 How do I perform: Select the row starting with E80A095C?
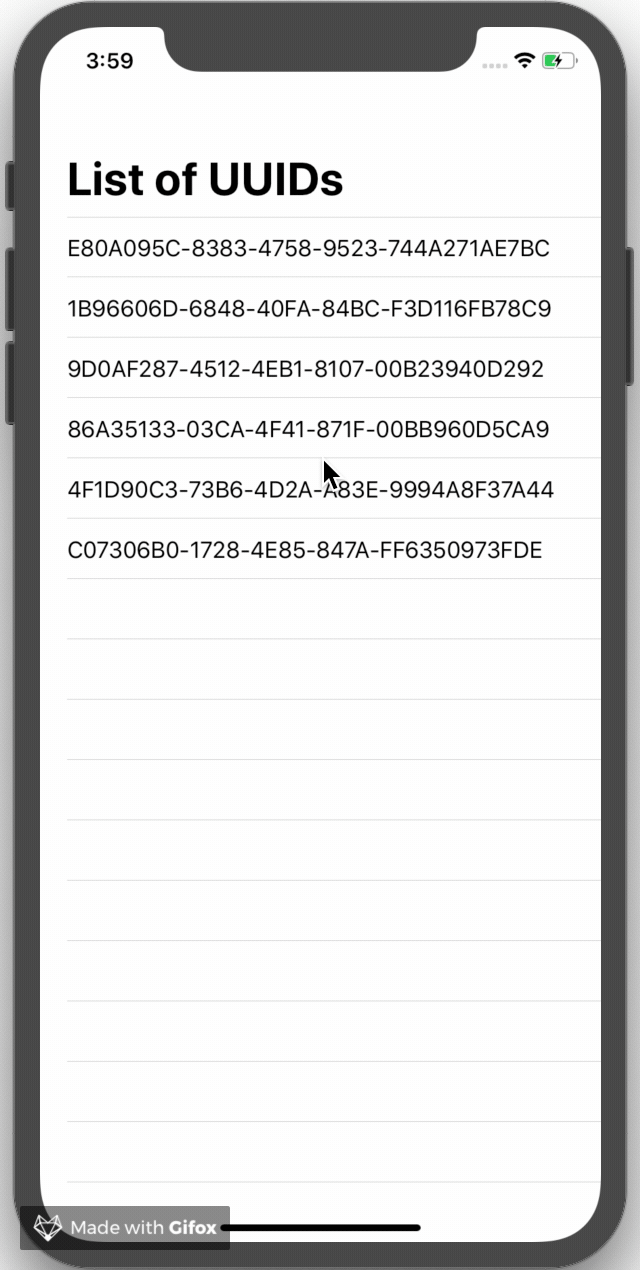(x=308, y=248)
